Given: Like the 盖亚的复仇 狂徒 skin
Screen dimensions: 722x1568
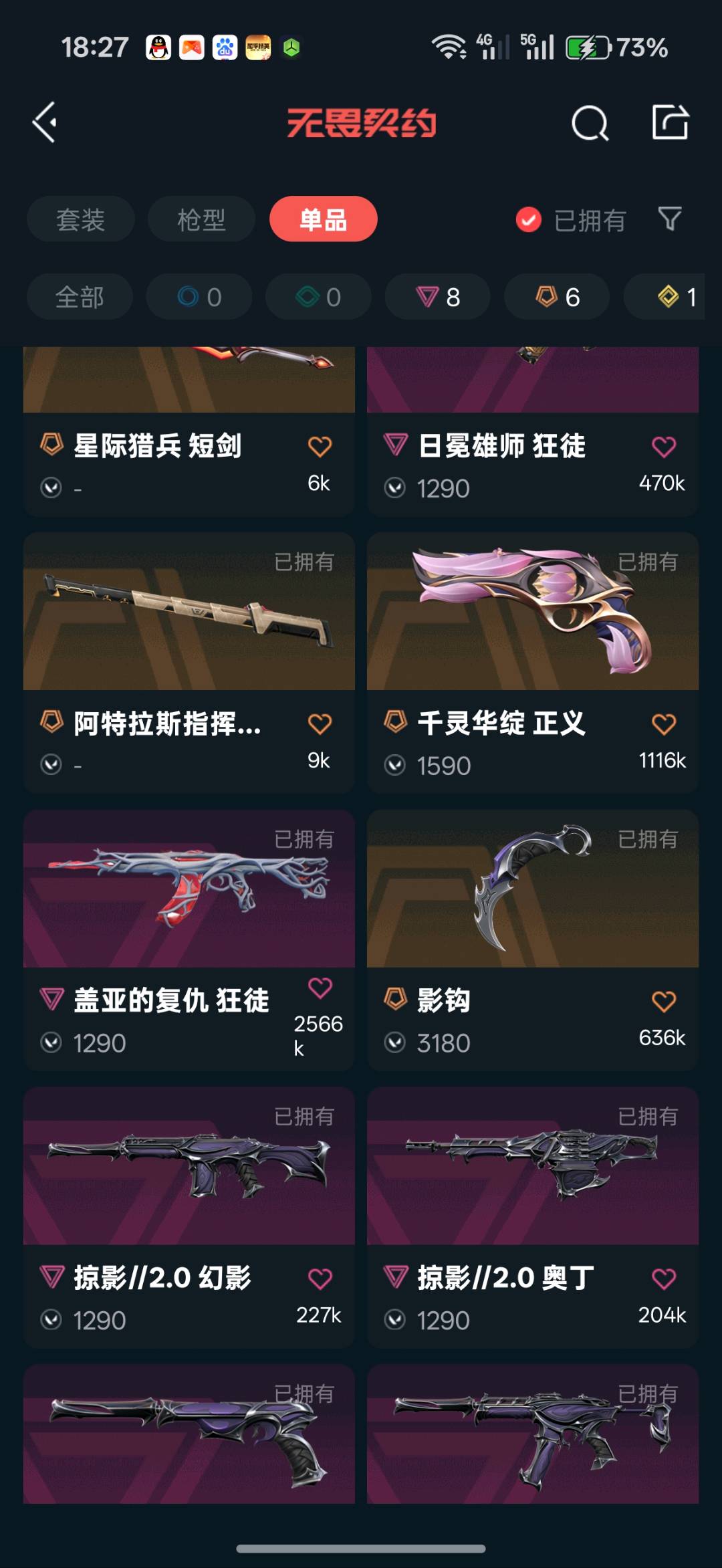Looking at the screenshot, I should 320,988.
